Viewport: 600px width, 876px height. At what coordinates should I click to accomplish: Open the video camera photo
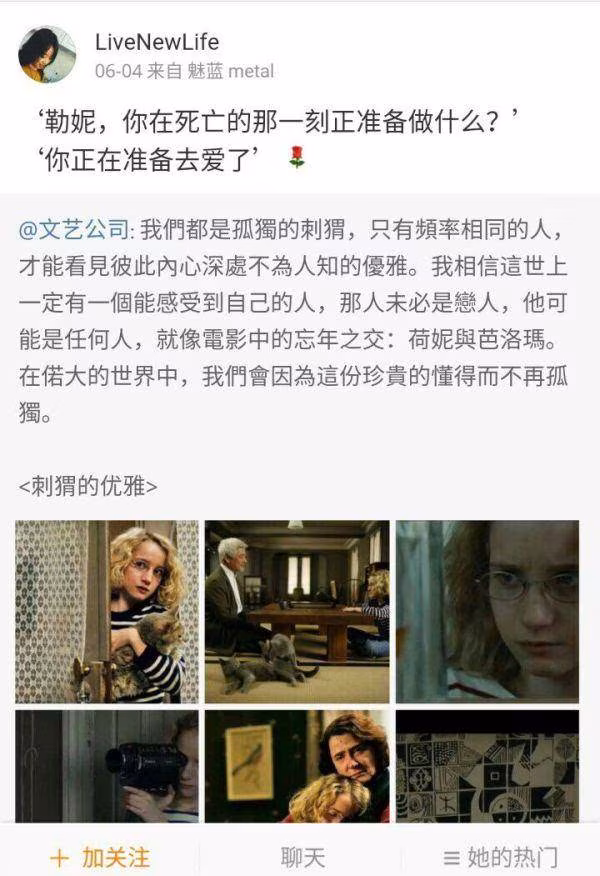107,766
